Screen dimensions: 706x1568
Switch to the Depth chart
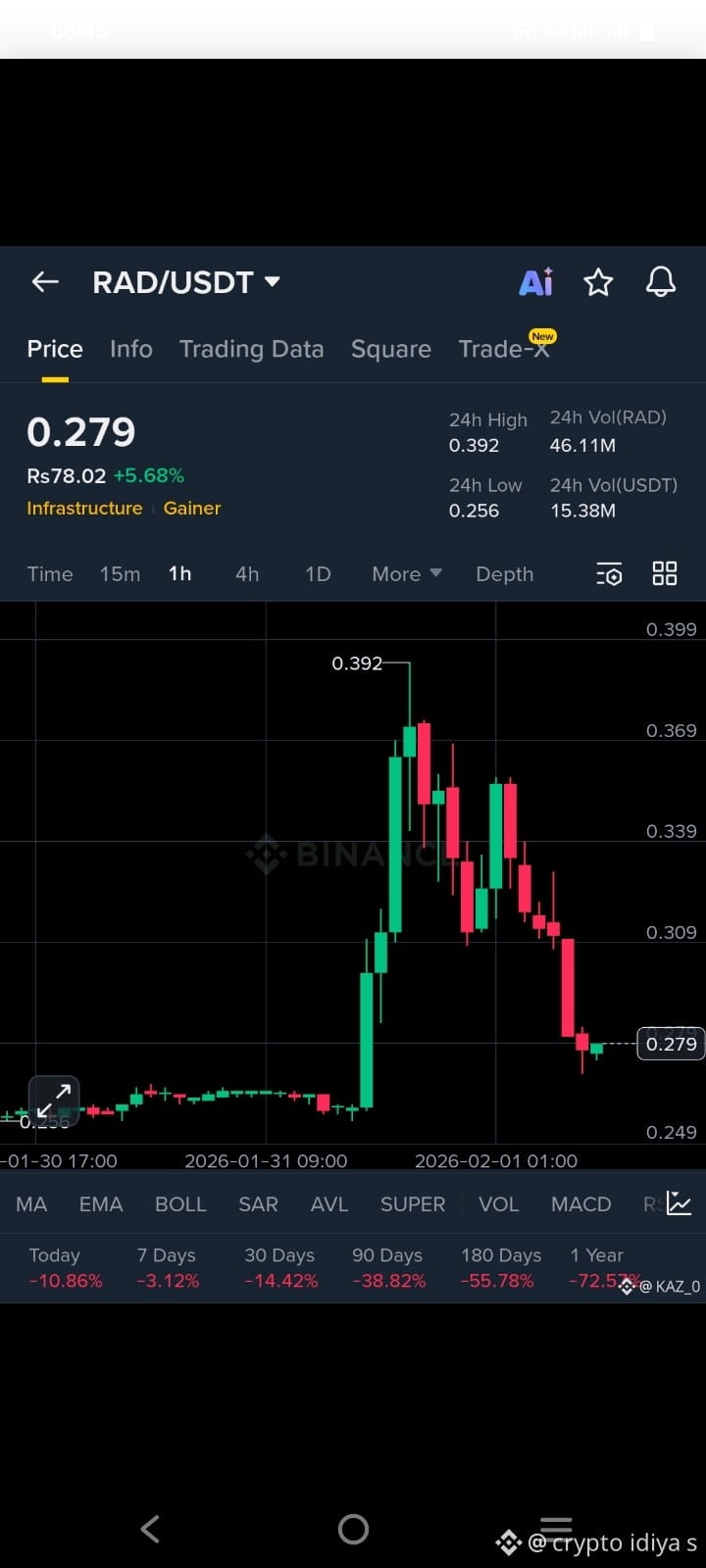[504, 574]
